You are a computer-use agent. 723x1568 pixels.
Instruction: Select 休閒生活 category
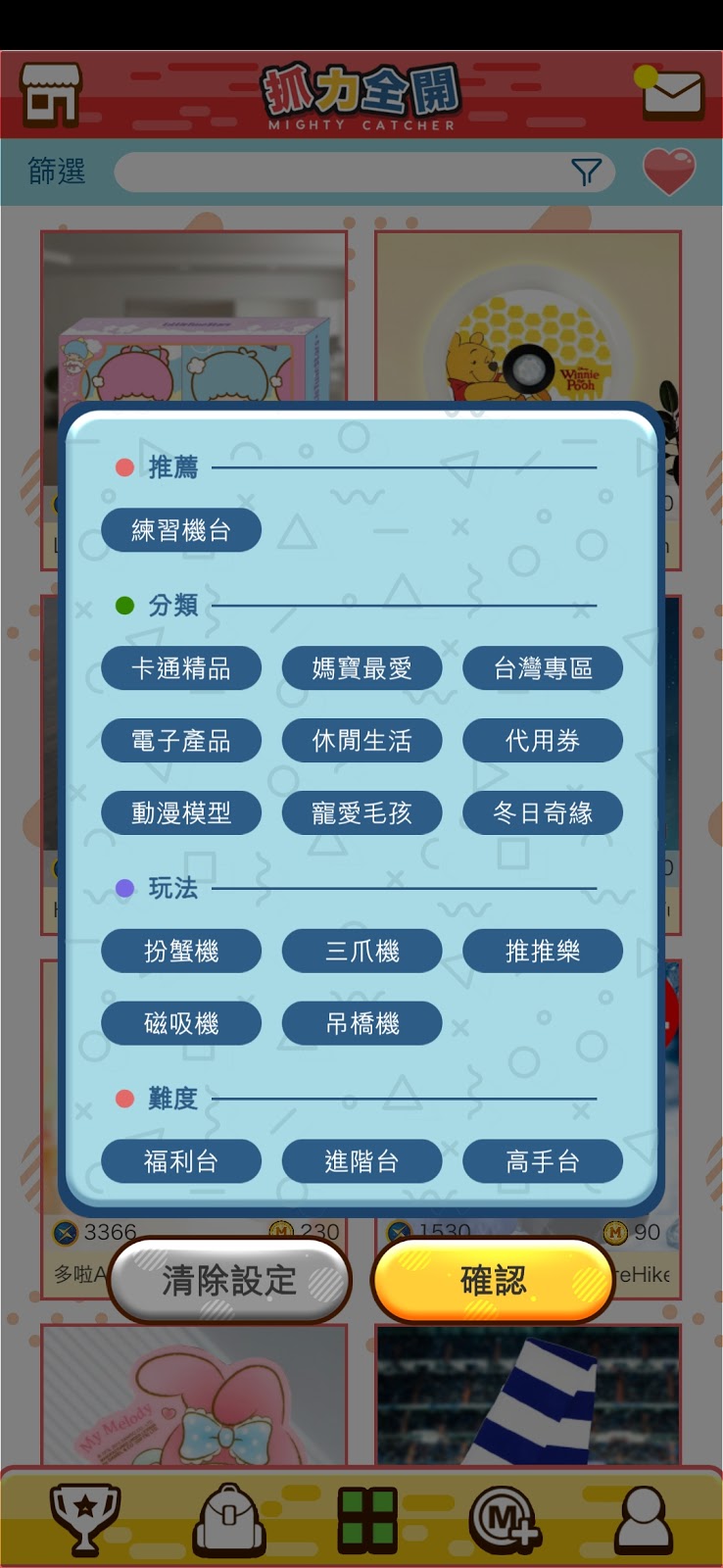click(361, 741)
